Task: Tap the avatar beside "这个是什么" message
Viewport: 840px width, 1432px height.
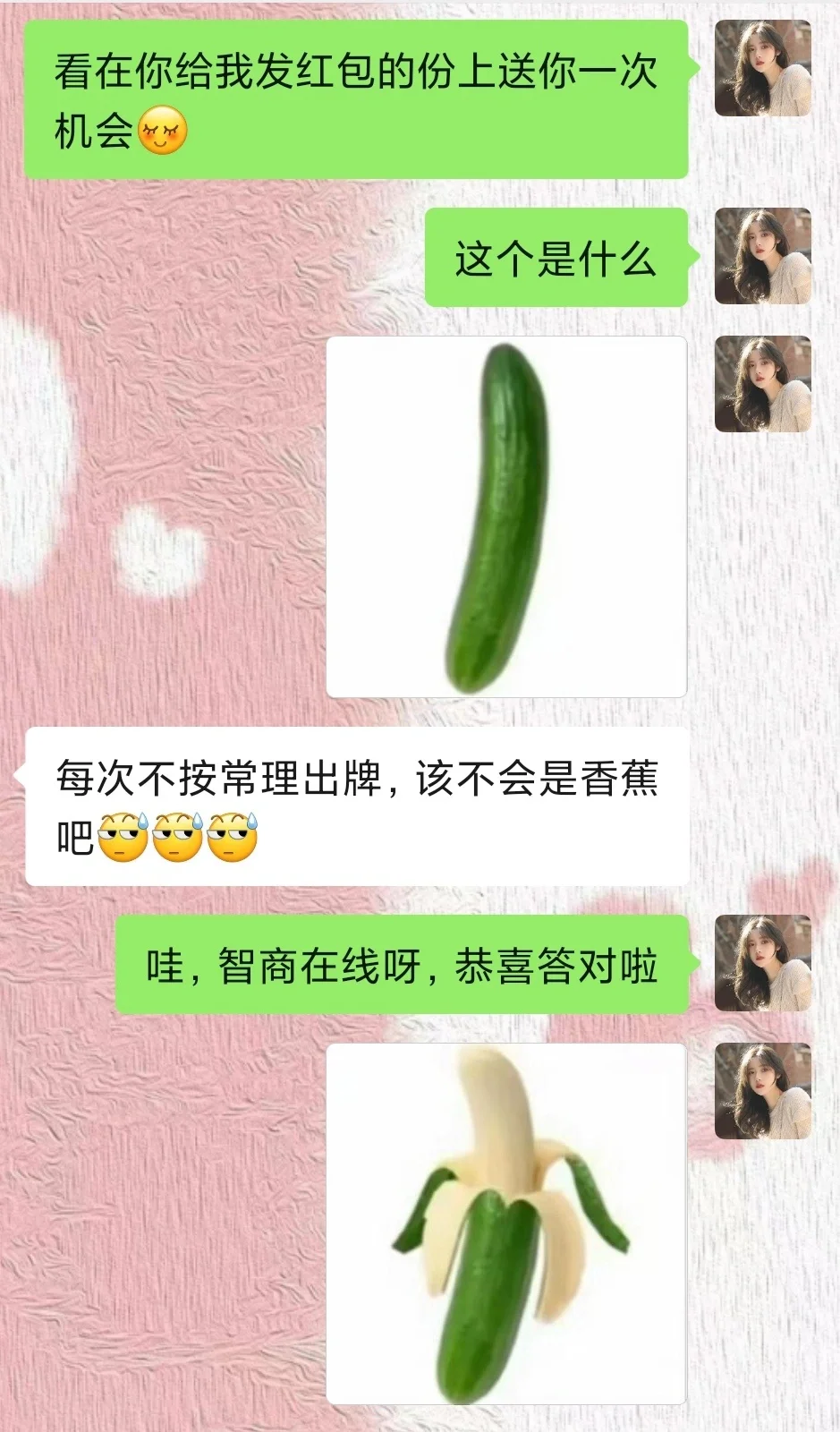Action: click(x=763, y=257)
